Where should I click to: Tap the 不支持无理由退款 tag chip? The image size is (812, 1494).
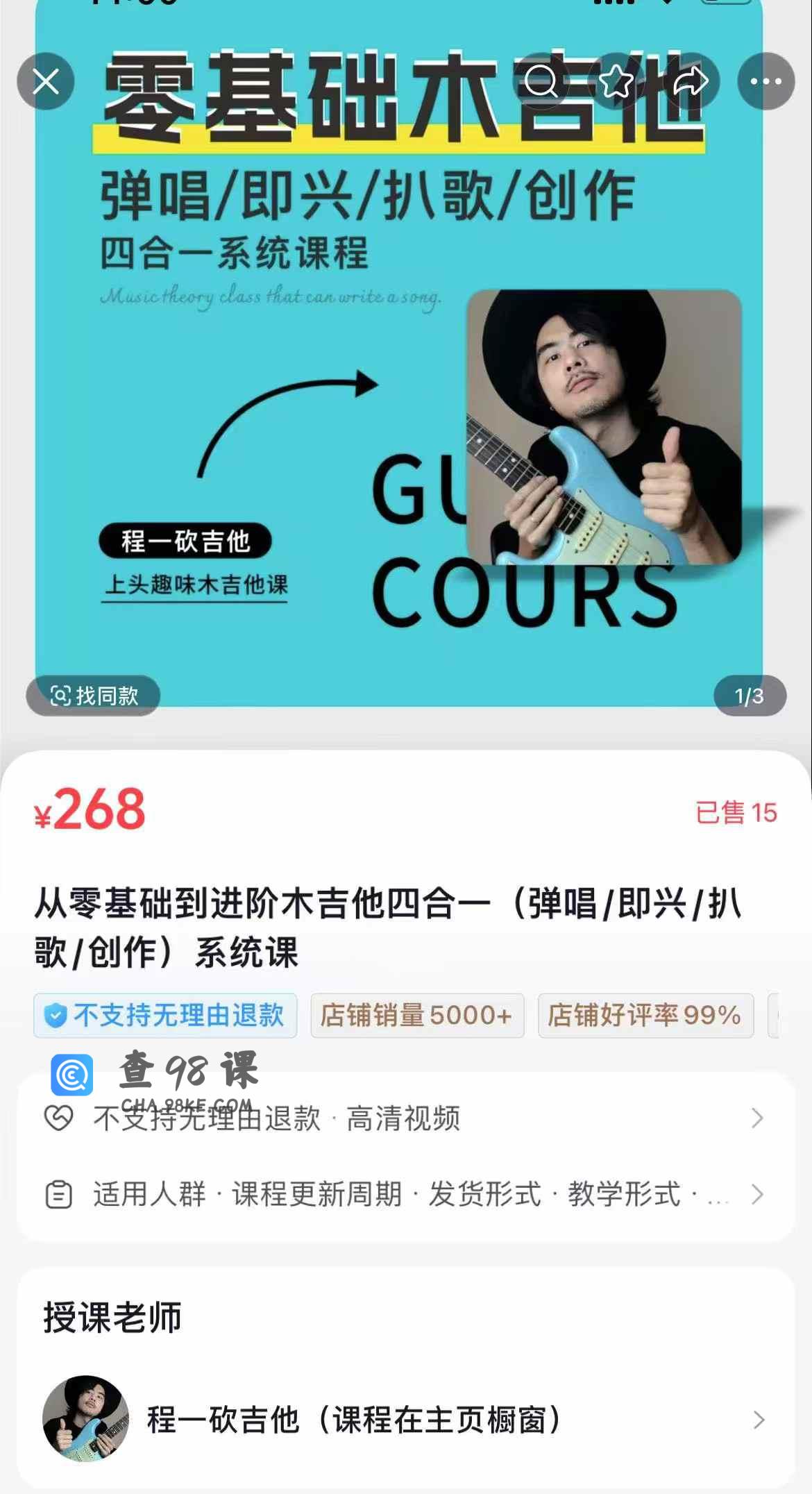165,1015
